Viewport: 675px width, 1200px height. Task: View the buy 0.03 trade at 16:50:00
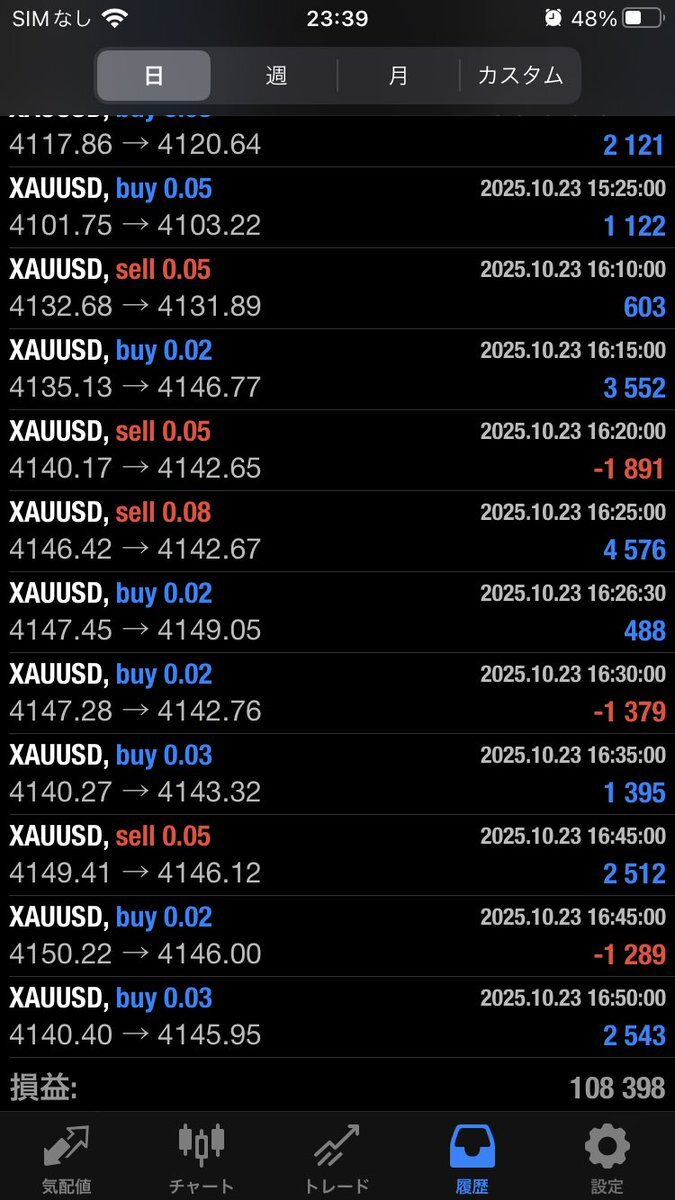click(337, 1017)
